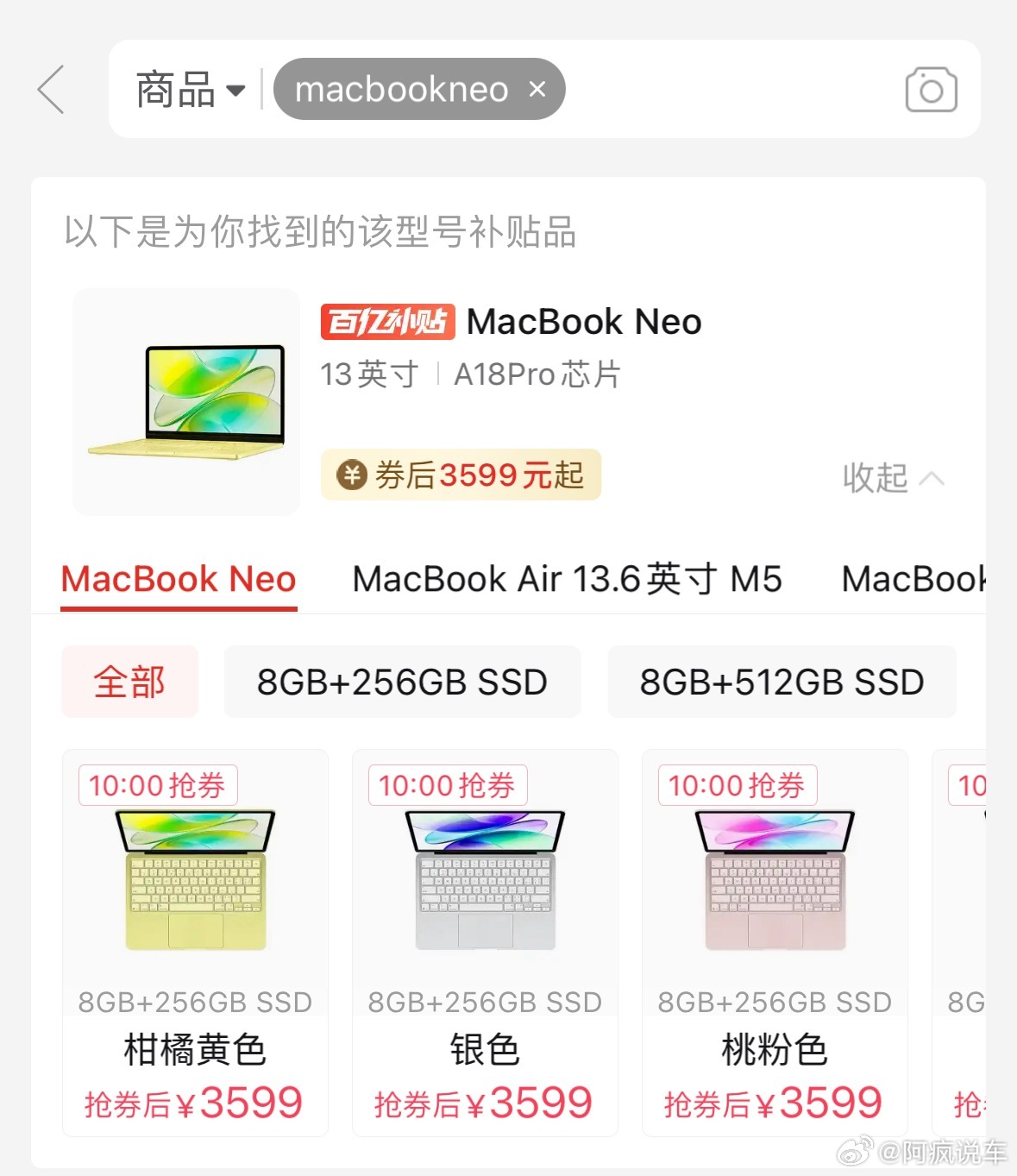The height and width of the screenshot is (1176, 1017).
Task: Click the 百亿补贴 badge
Action: point(388,321)
